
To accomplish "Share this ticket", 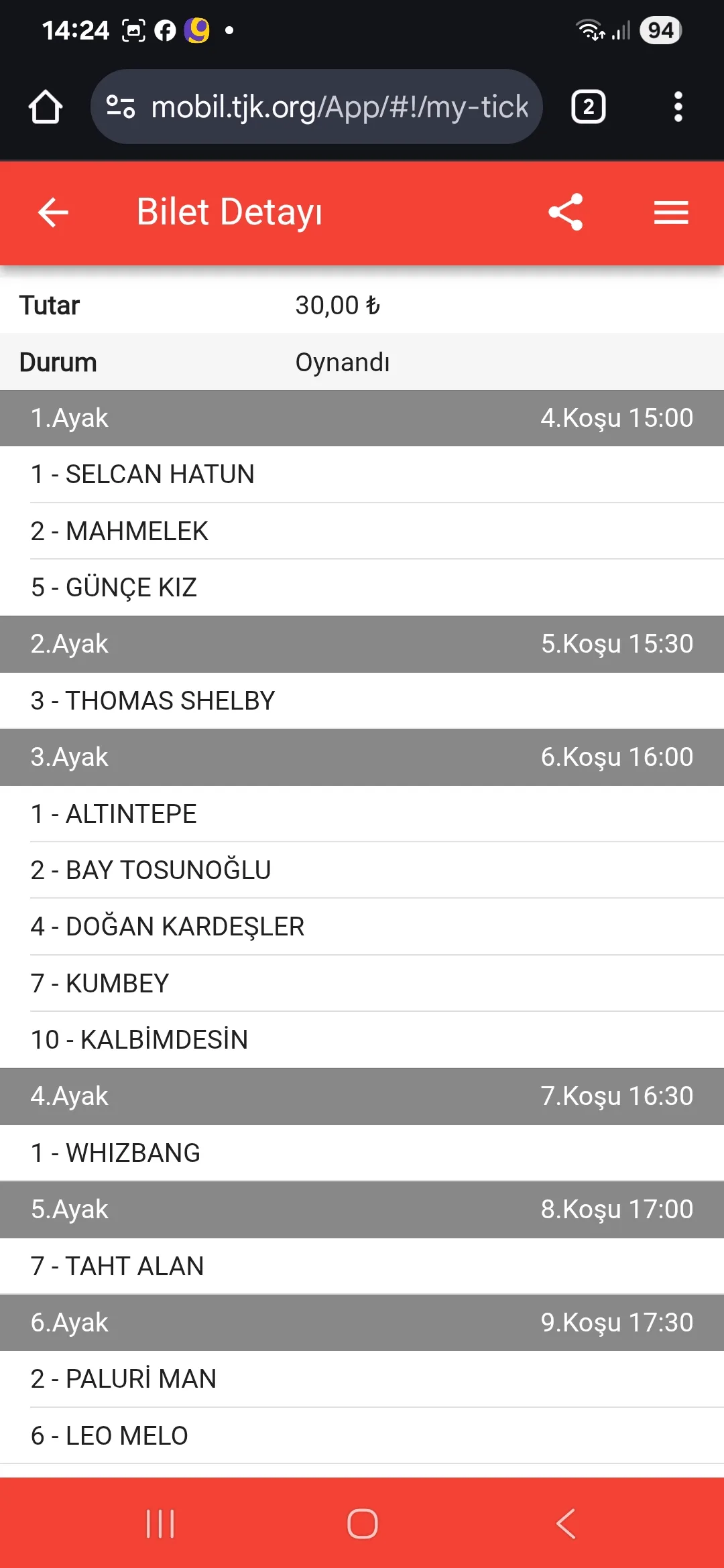I will 565,212.
